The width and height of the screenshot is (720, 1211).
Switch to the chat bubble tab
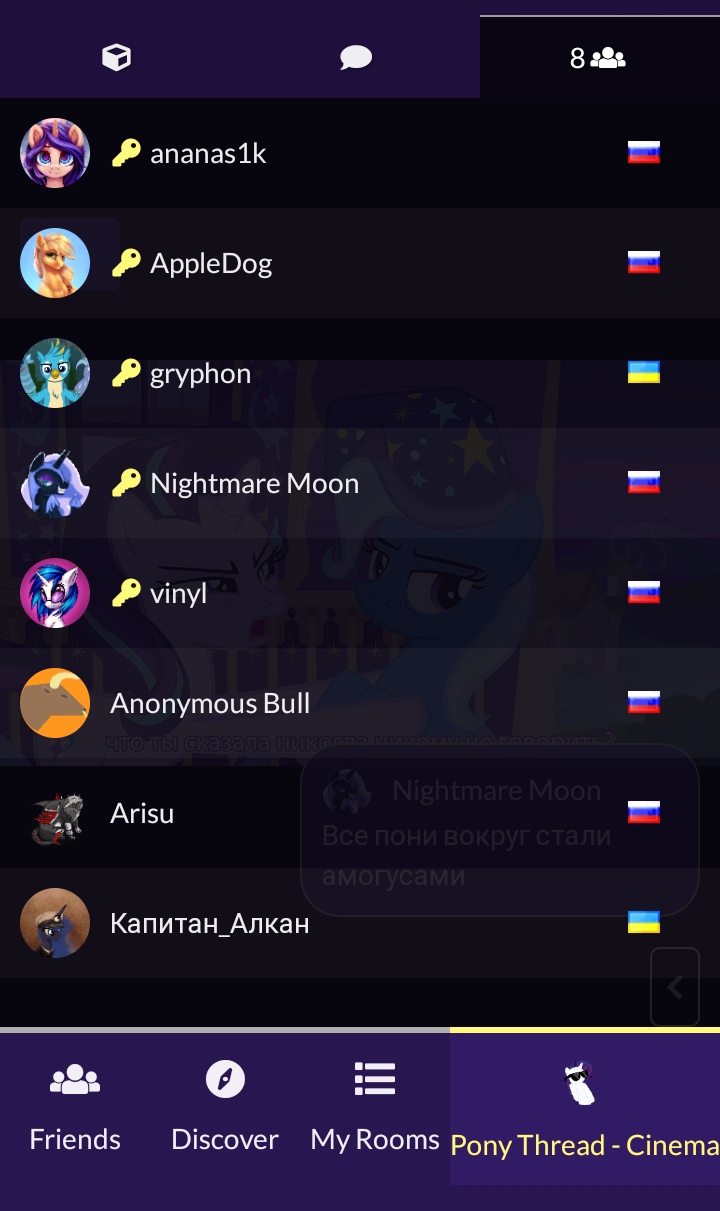click(356, 58)
